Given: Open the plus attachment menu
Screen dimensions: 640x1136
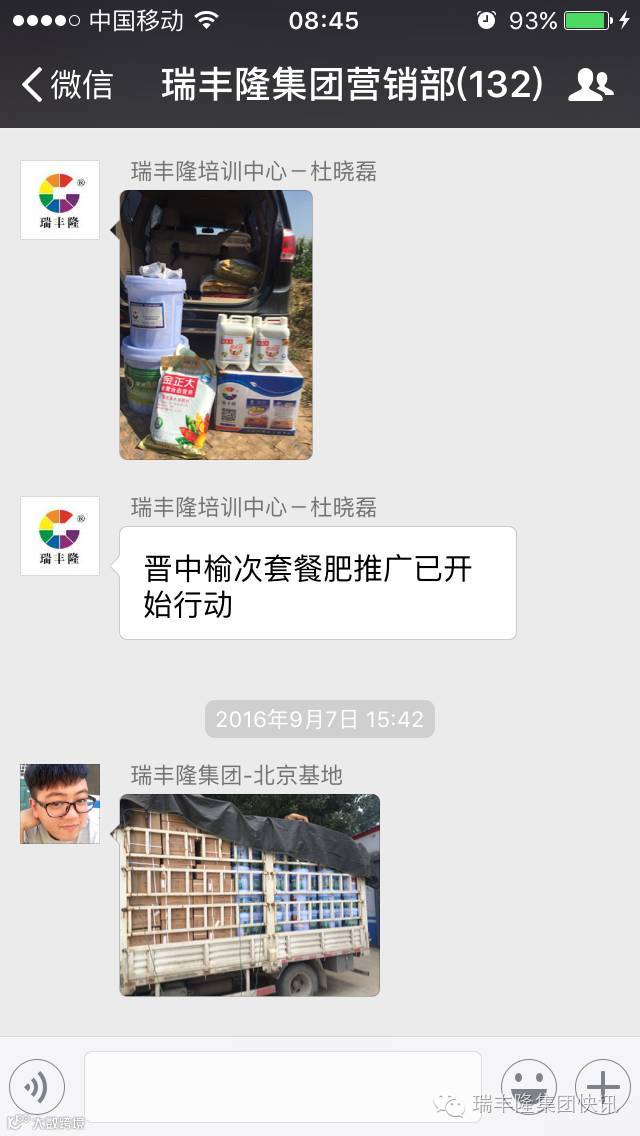Looking at the screenshot, I should coord(603,1087).
